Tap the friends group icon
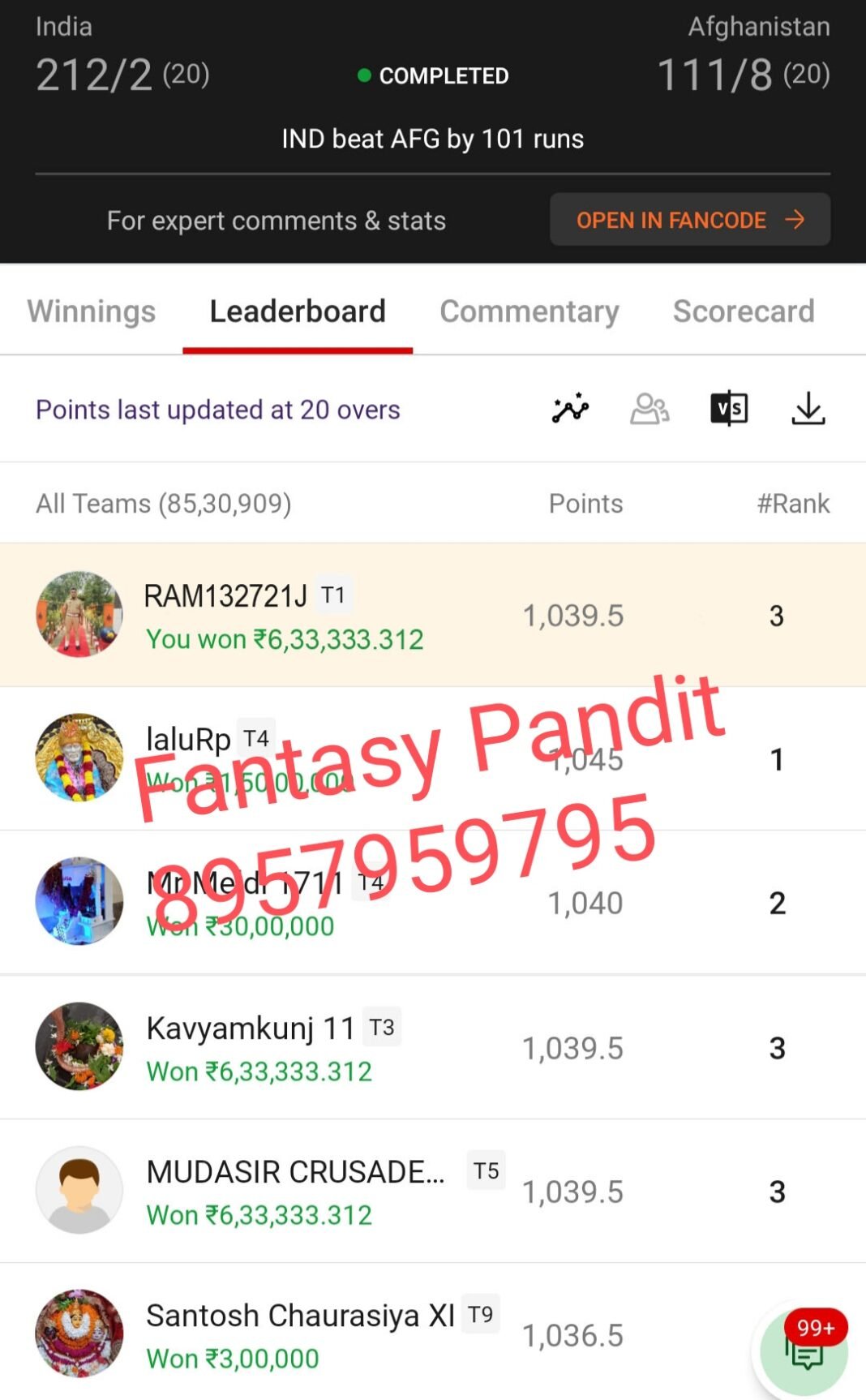 pos(649,408)
